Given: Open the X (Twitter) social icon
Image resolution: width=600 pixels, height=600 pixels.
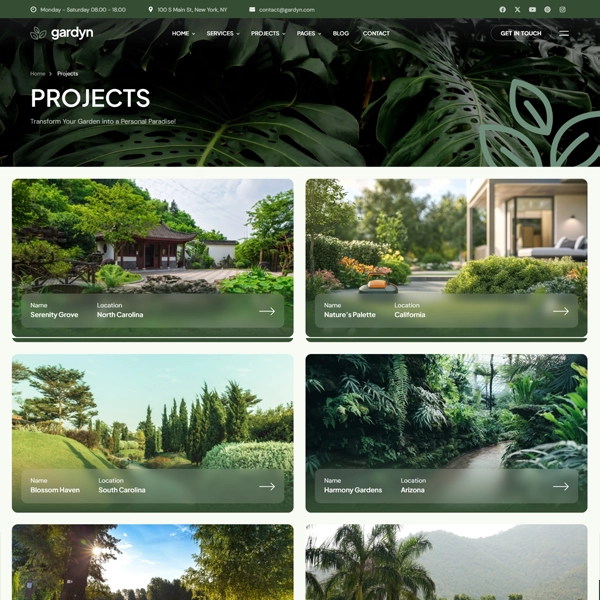Looking at the screenshot, I should tap(517, 9).
